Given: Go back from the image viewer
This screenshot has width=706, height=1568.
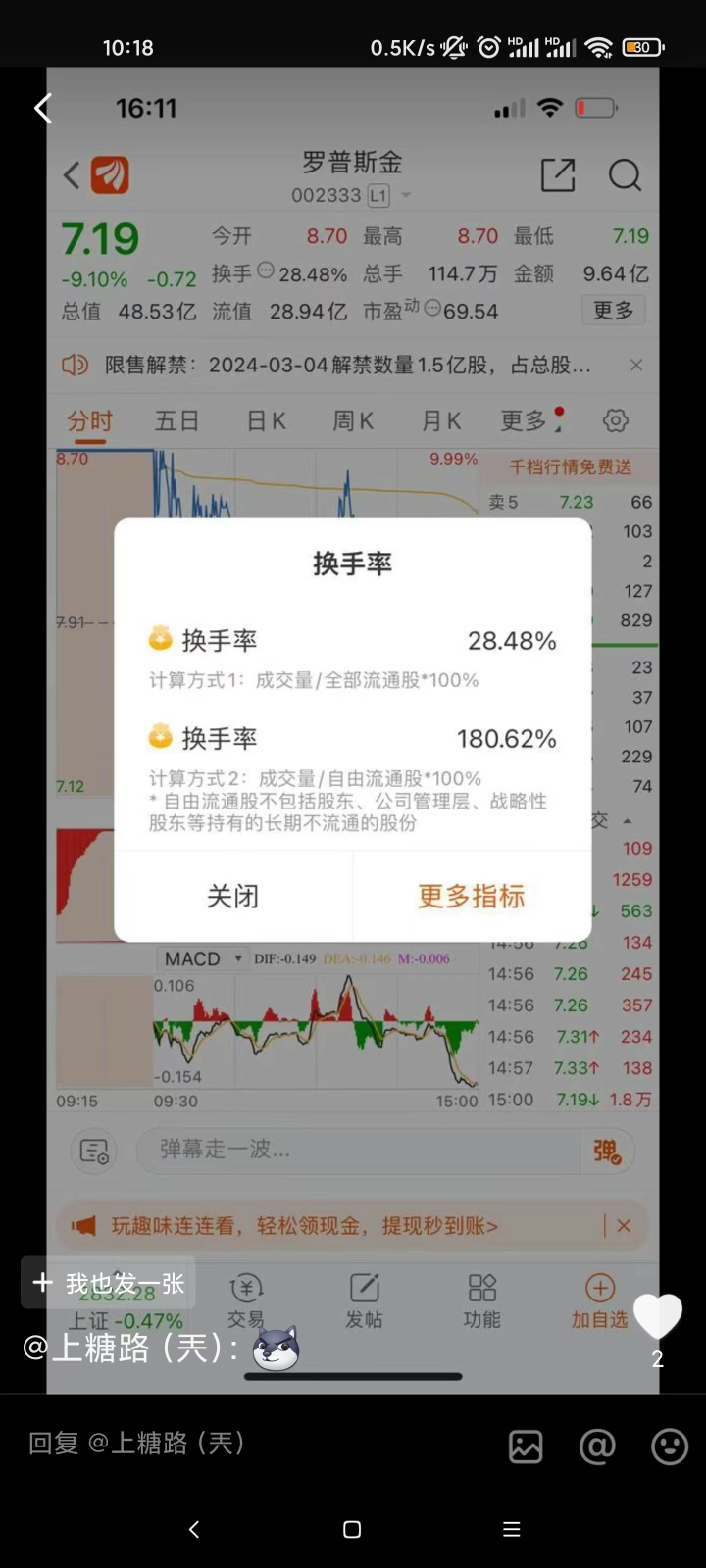Looking at the screenshot, I should pos(43,108).
